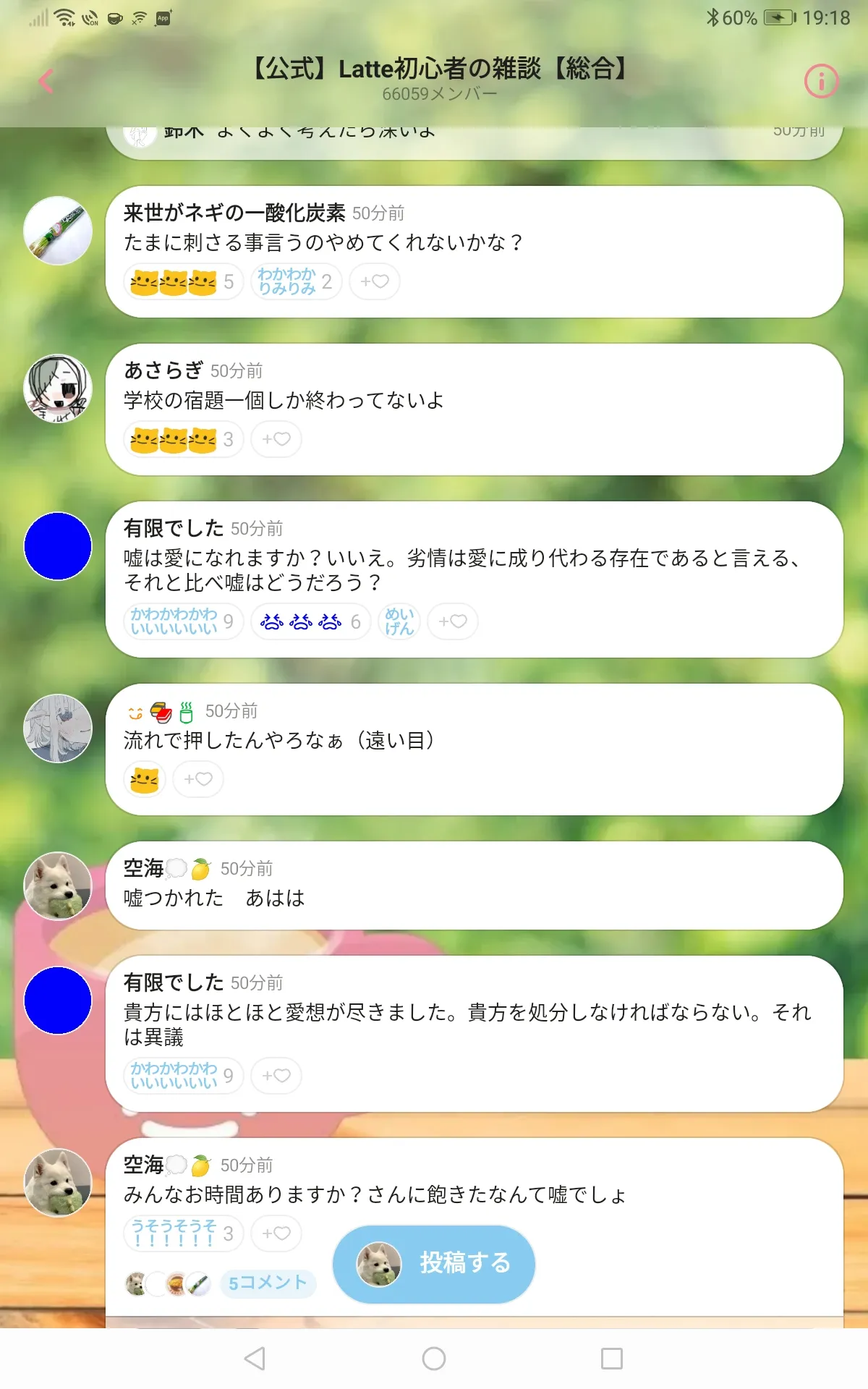Tap the three-cat reaction on あさらぎ's post
868x1389 pixels.
(184, 439)
